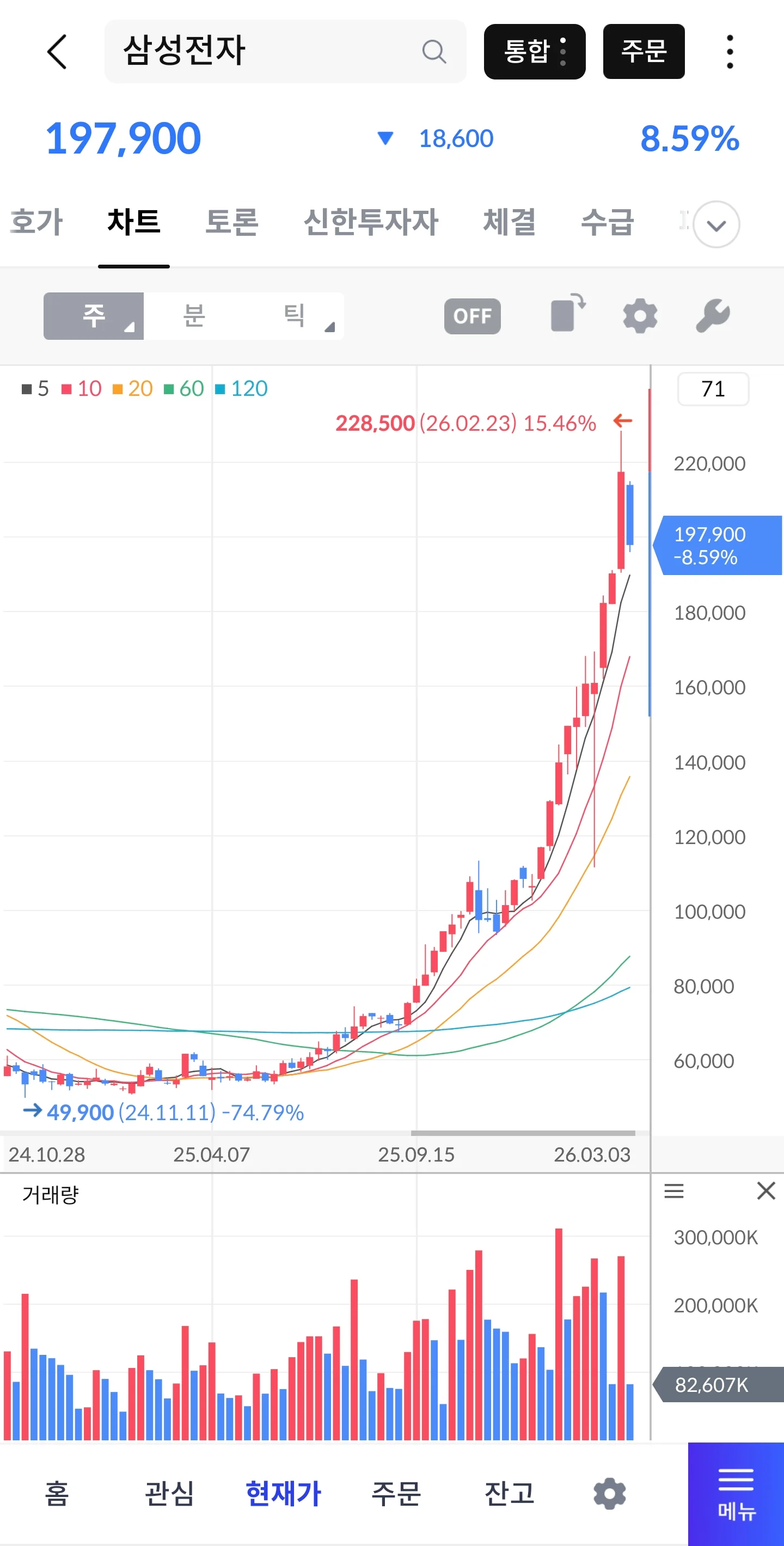Open the top-right overflow menu
Viewport: 784px width, 1546px height.
[730, 52]
